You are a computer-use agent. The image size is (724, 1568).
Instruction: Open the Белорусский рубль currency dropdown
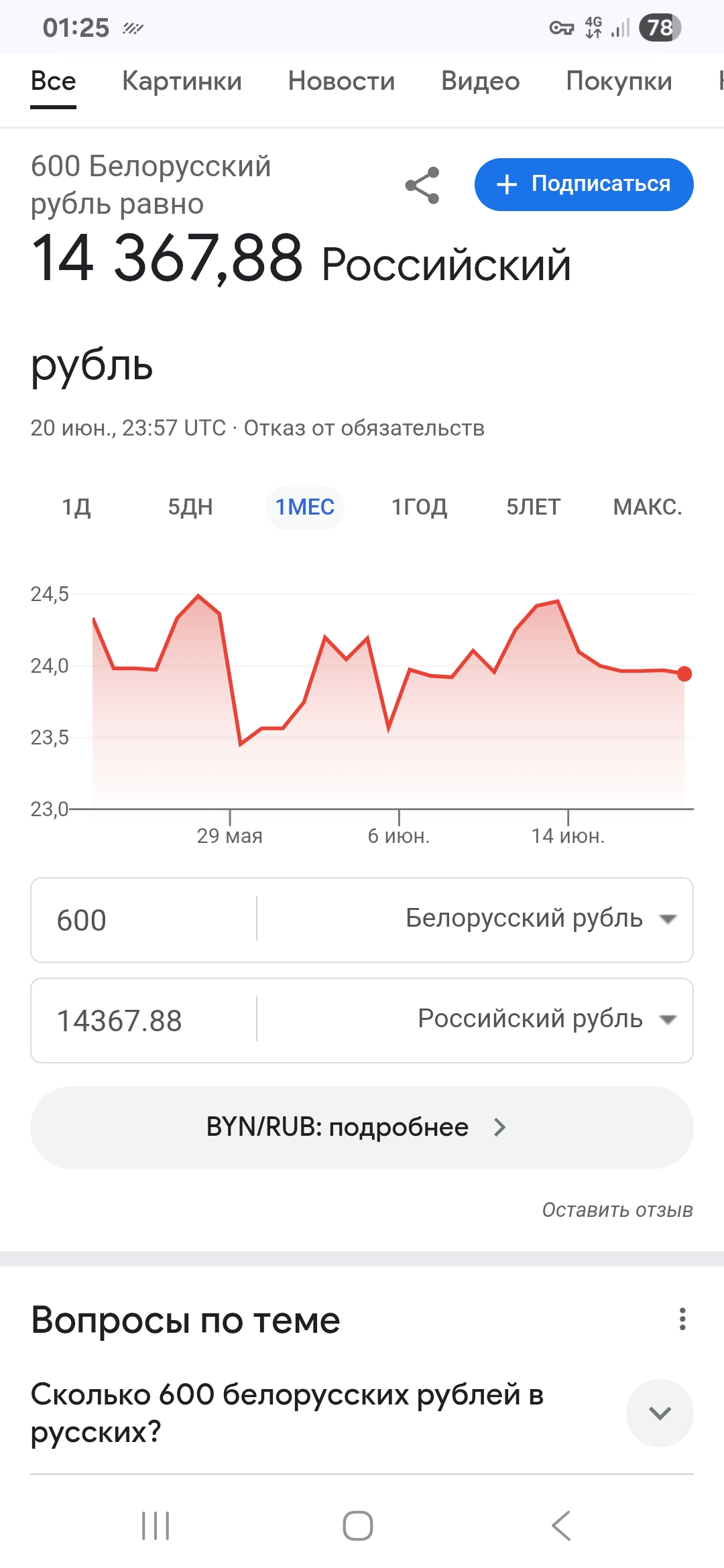coord(540,919)
